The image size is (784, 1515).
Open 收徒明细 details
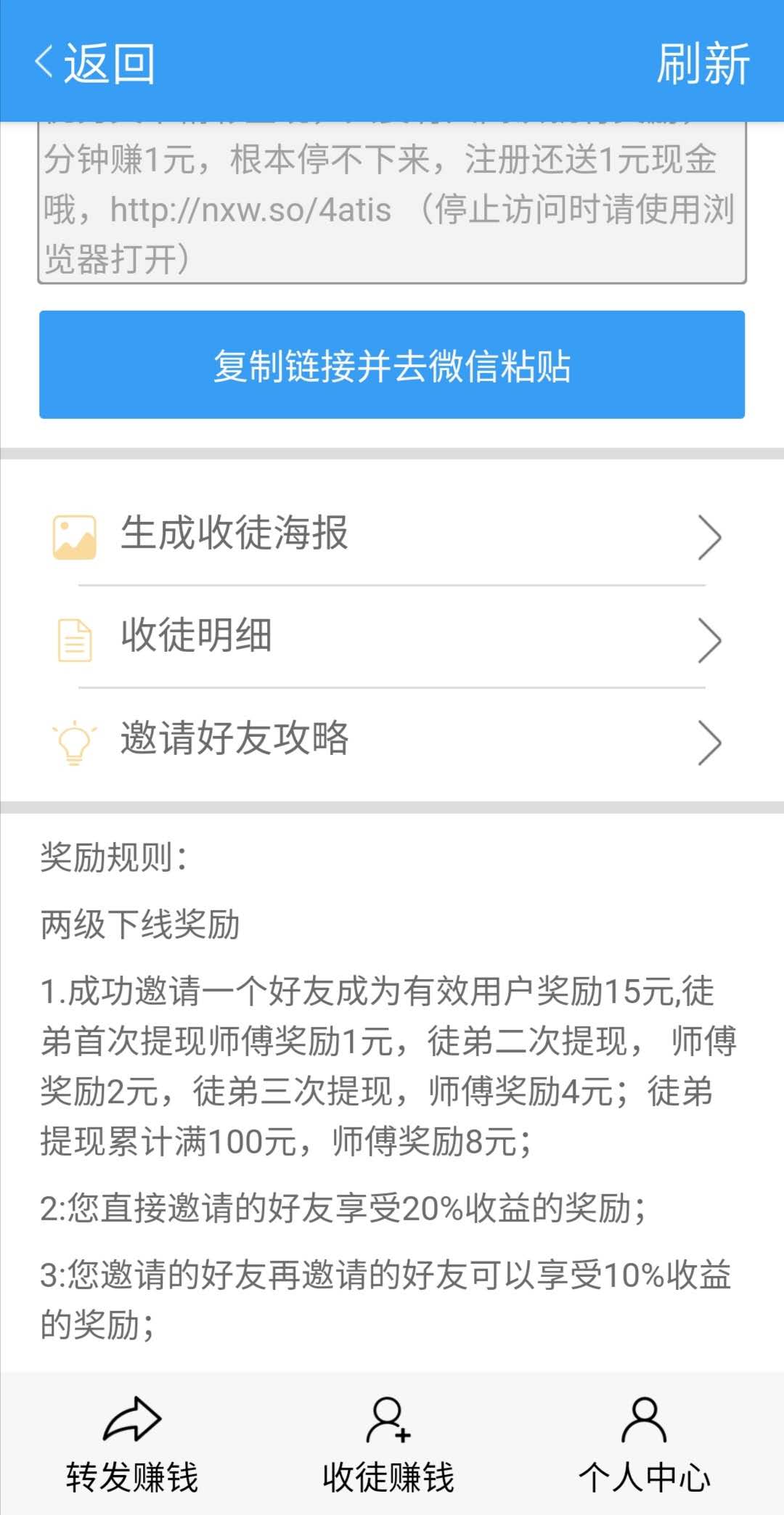[392, 637]
